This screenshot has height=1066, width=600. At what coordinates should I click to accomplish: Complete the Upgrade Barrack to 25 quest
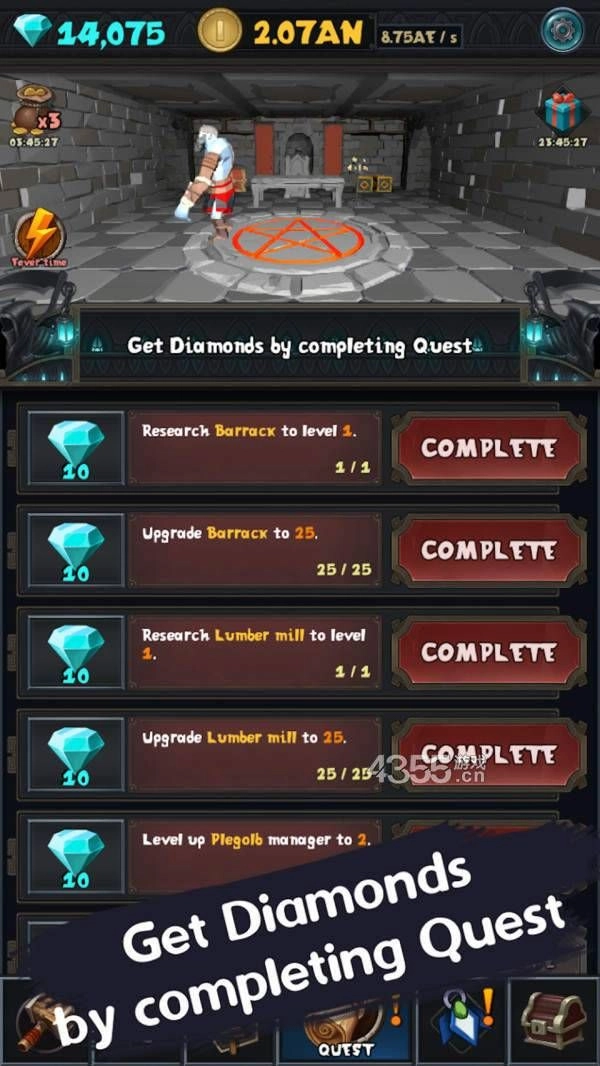(x=489, y=551)
